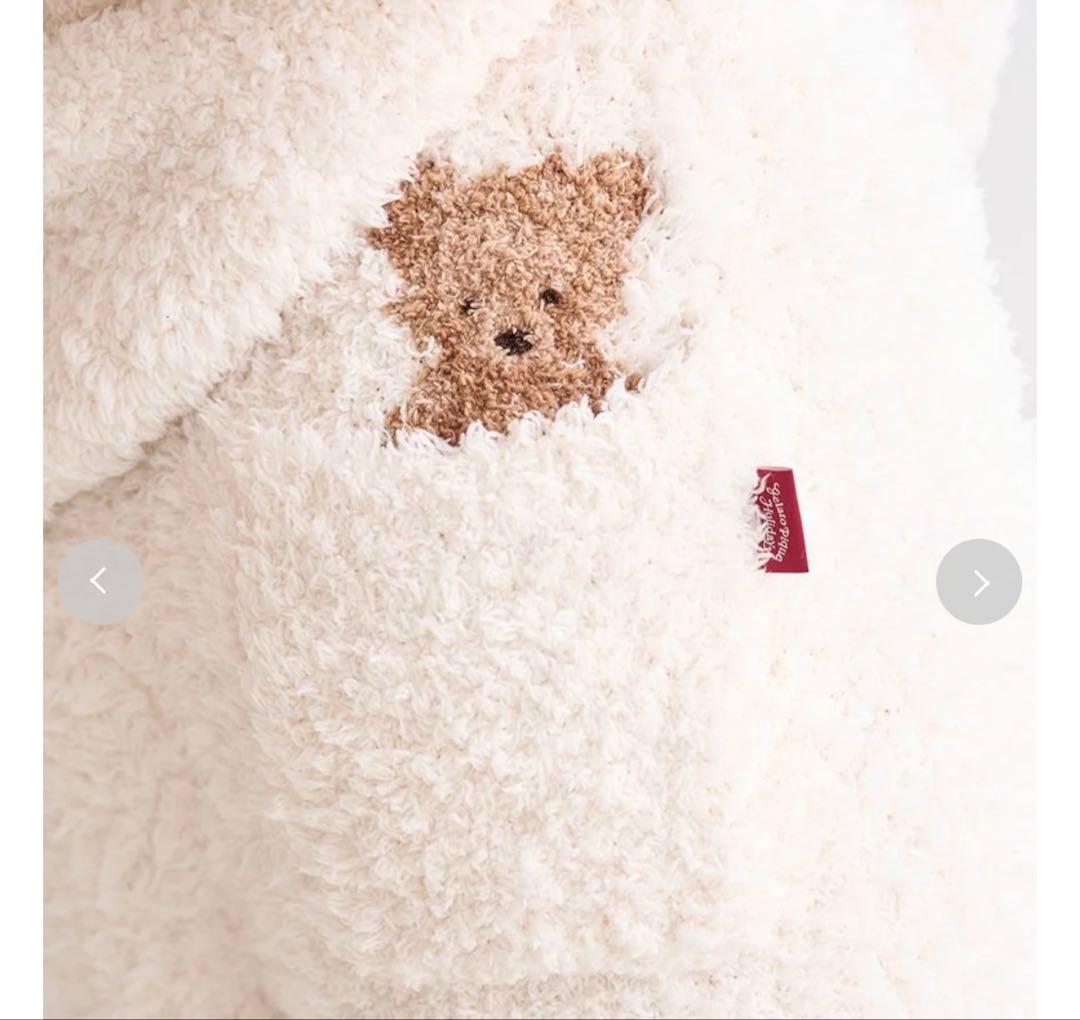Go to the previous product photo
The width and height of the screenshot is (1080, 1020).
(100, 581)
